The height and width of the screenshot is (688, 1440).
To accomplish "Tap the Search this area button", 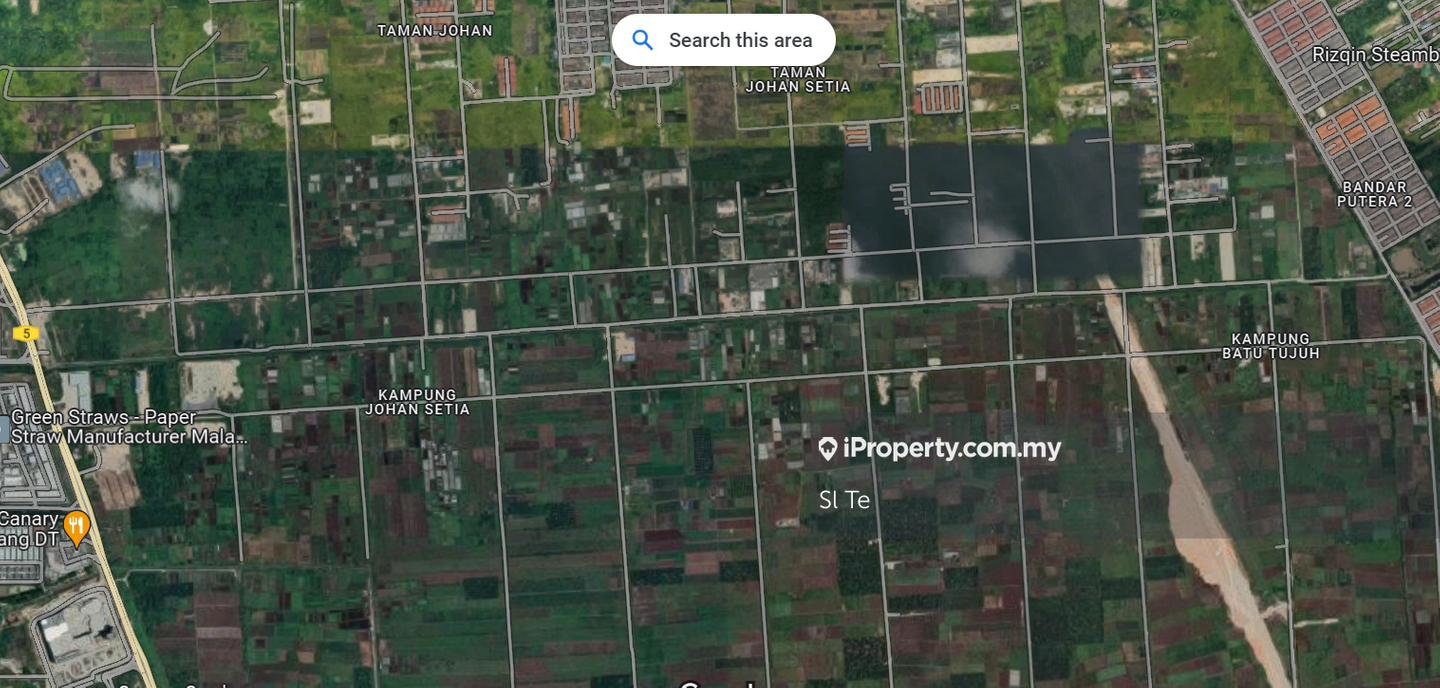I will pyautogui.click(x=723, y=40).
